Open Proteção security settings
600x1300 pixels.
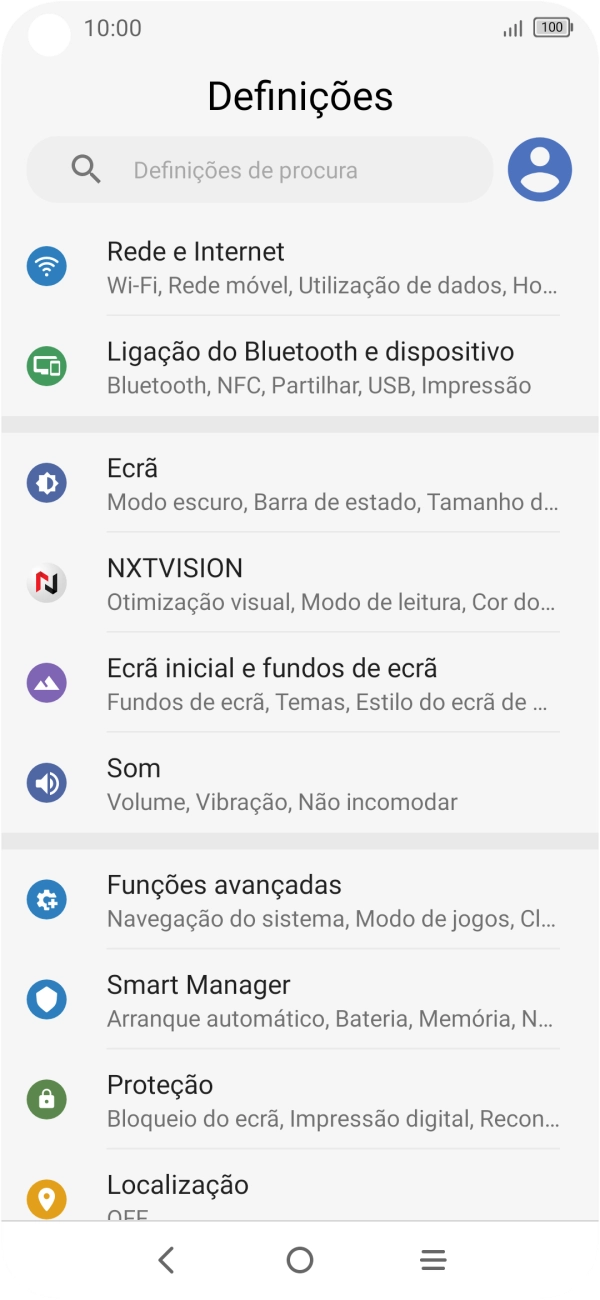point(300,1101)
